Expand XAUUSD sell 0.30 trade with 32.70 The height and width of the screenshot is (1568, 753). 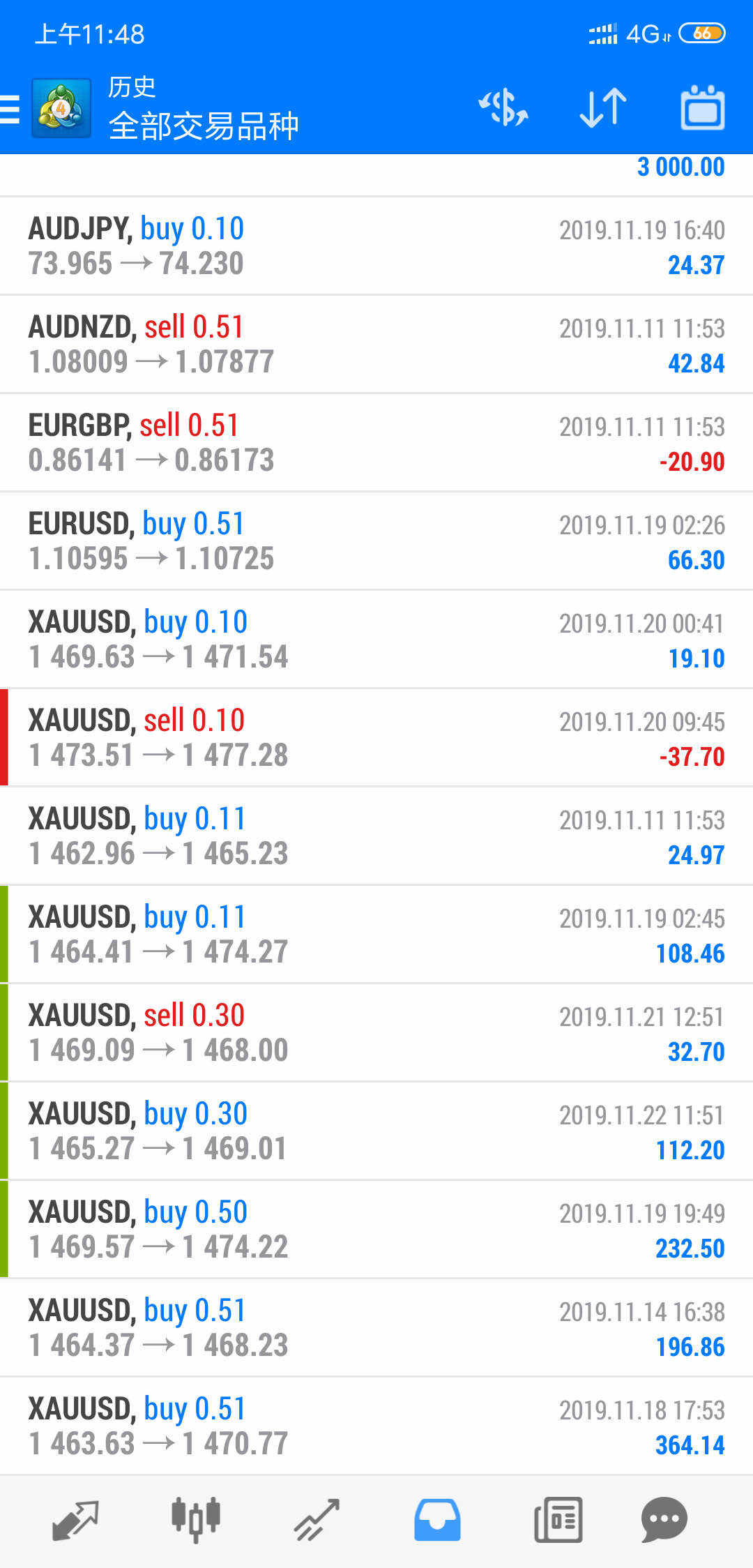376,1033
